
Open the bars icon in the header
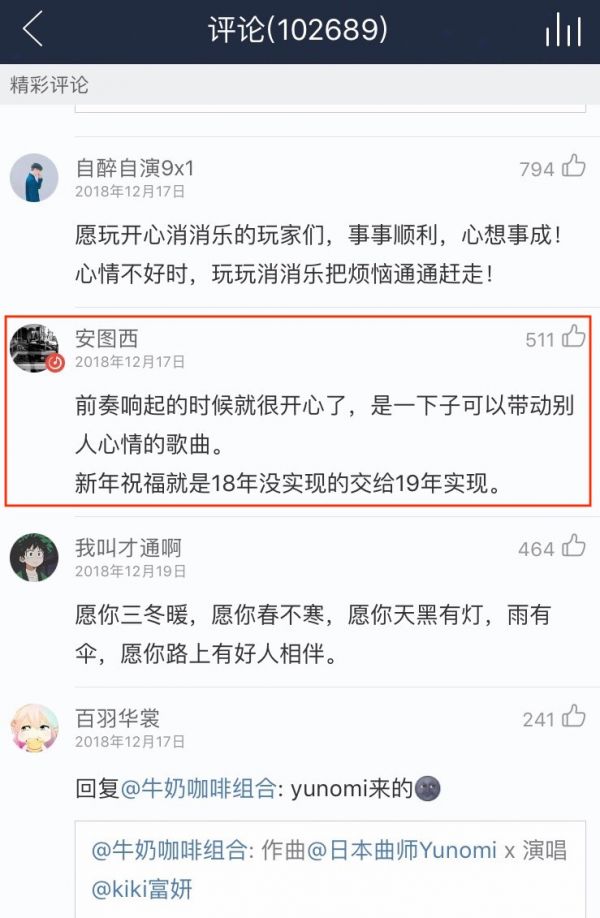[563, 31]
